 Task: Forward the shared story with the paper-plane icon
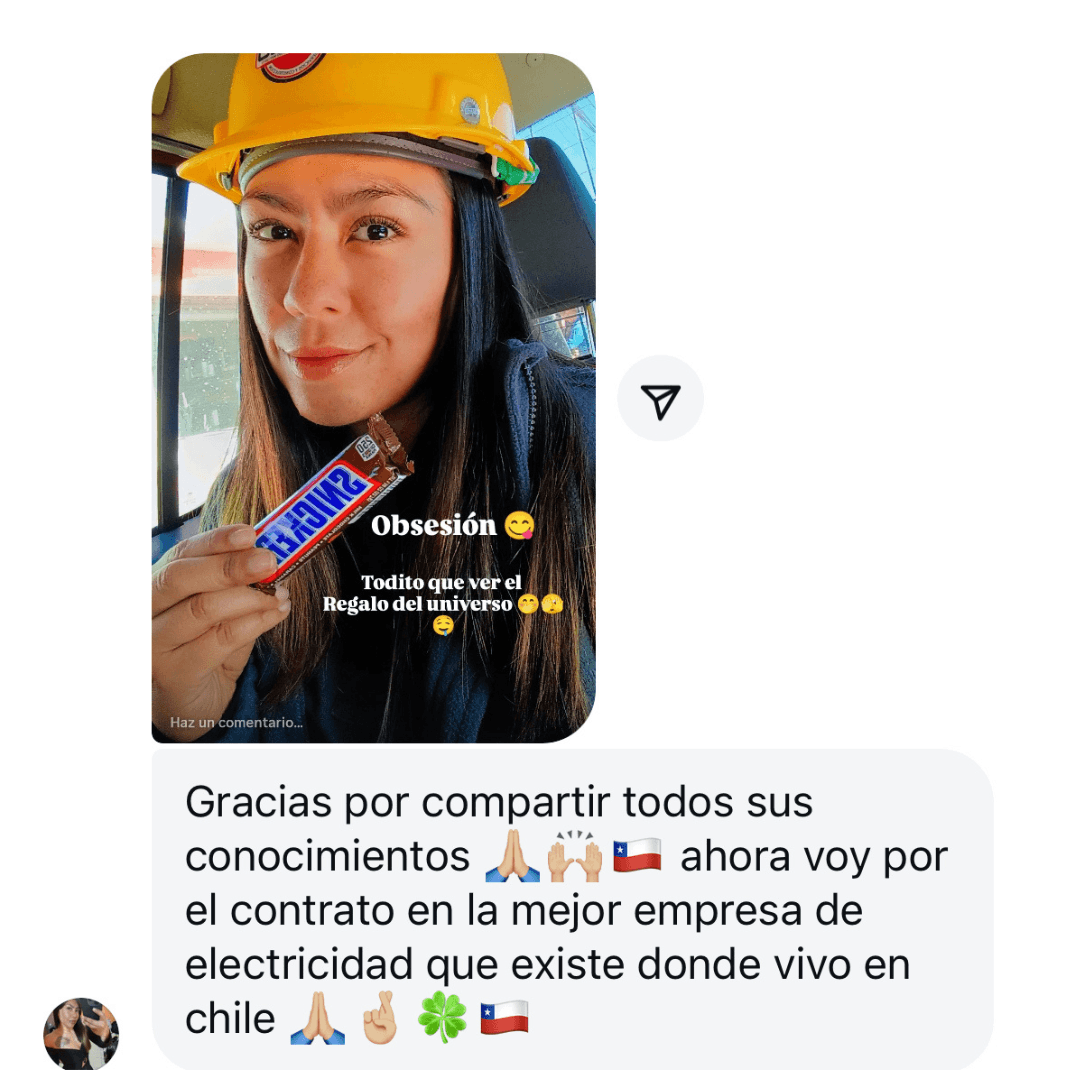[660, 399]
